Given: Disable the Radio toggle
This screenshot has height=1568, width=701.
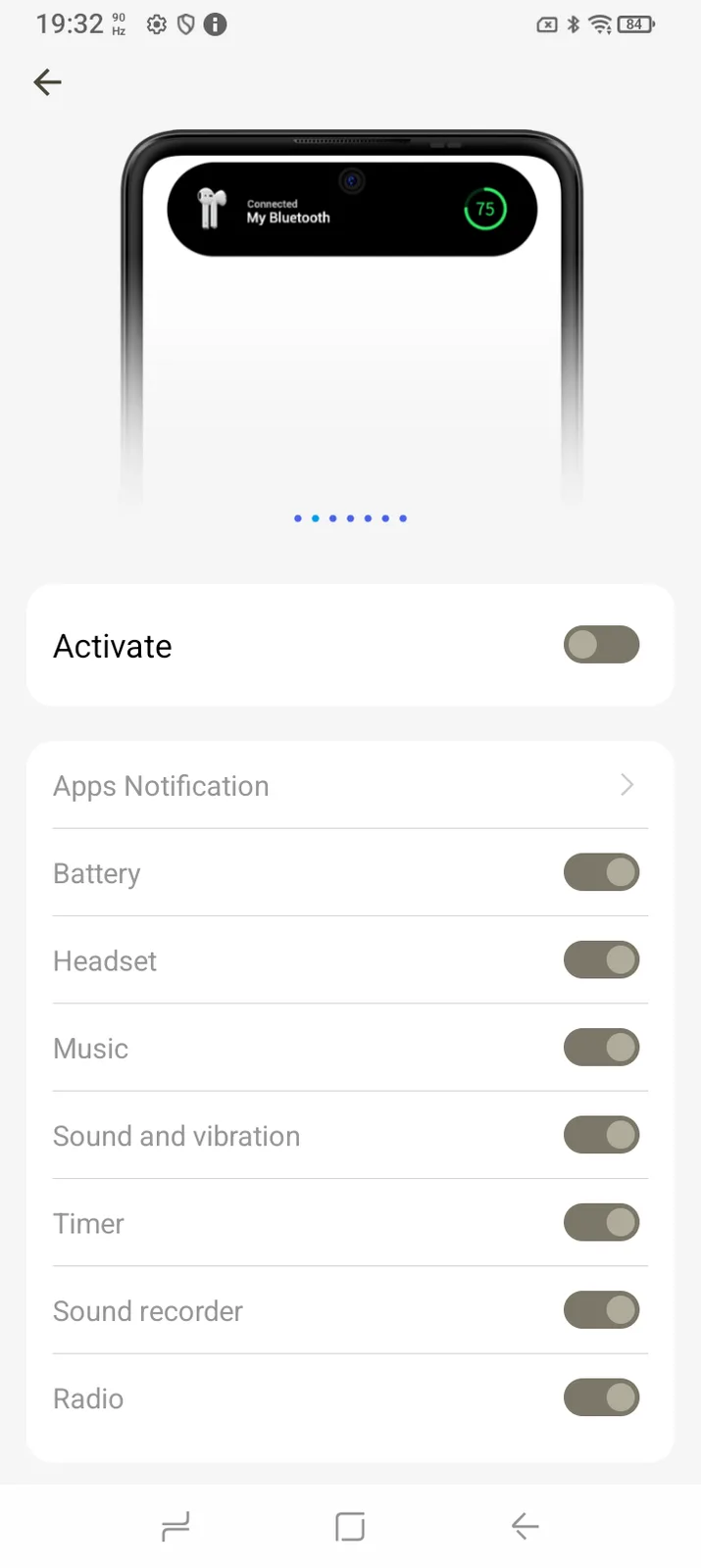Looking at the screenshot, I should [601, 1397].
